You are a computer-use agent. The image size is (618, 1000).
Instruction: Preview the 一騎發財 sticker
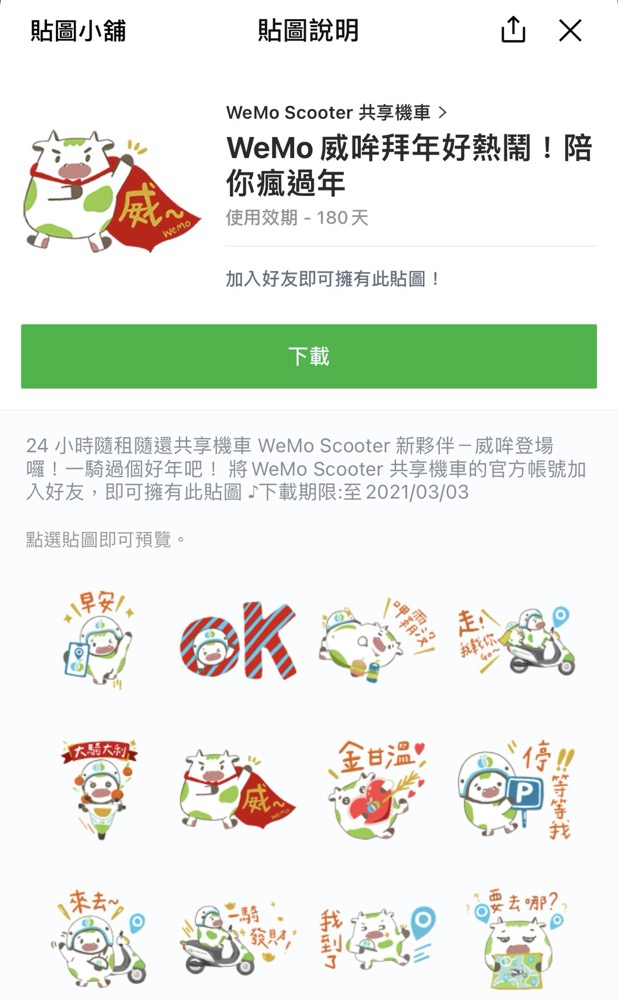tap(238, 935)
